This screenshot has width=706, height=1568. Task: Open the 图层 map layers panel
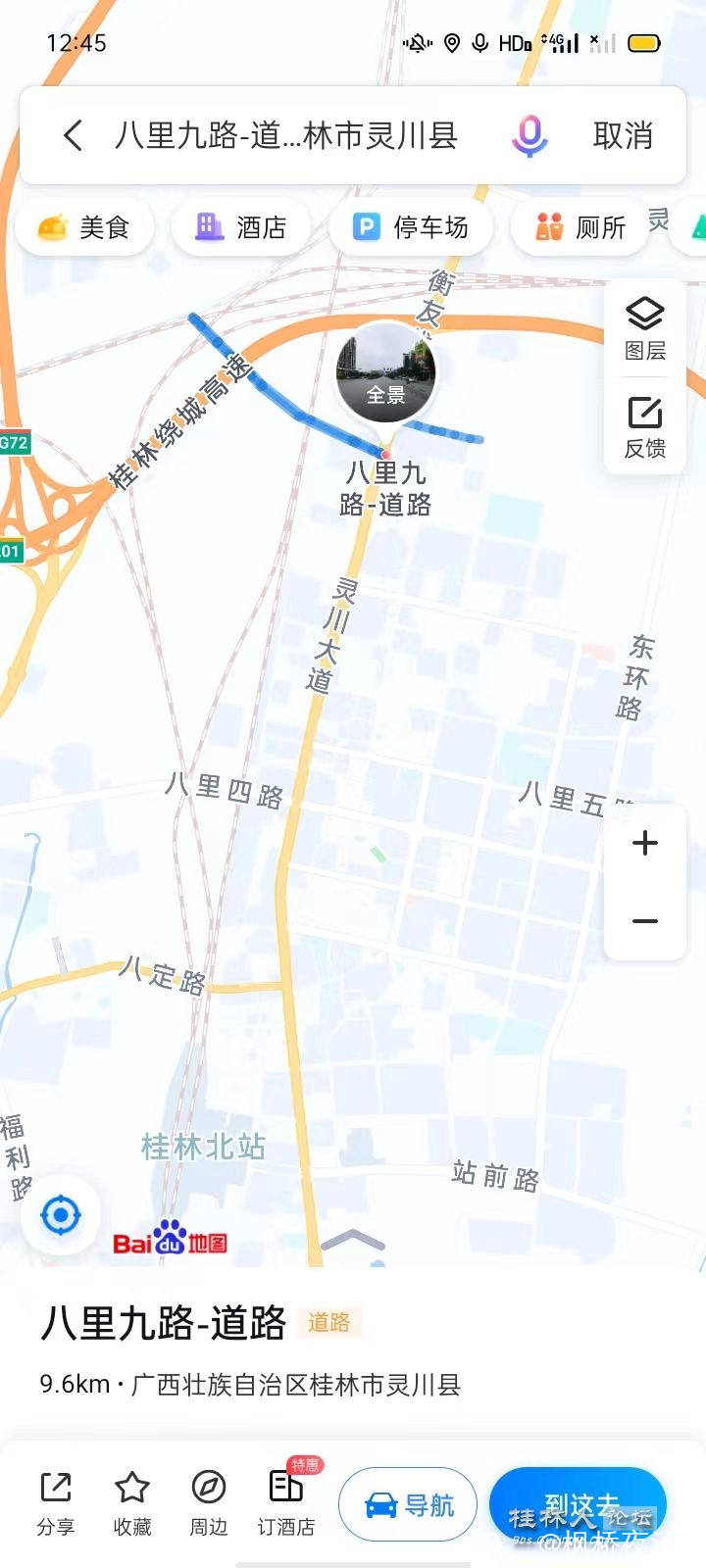tap(645, 328)
